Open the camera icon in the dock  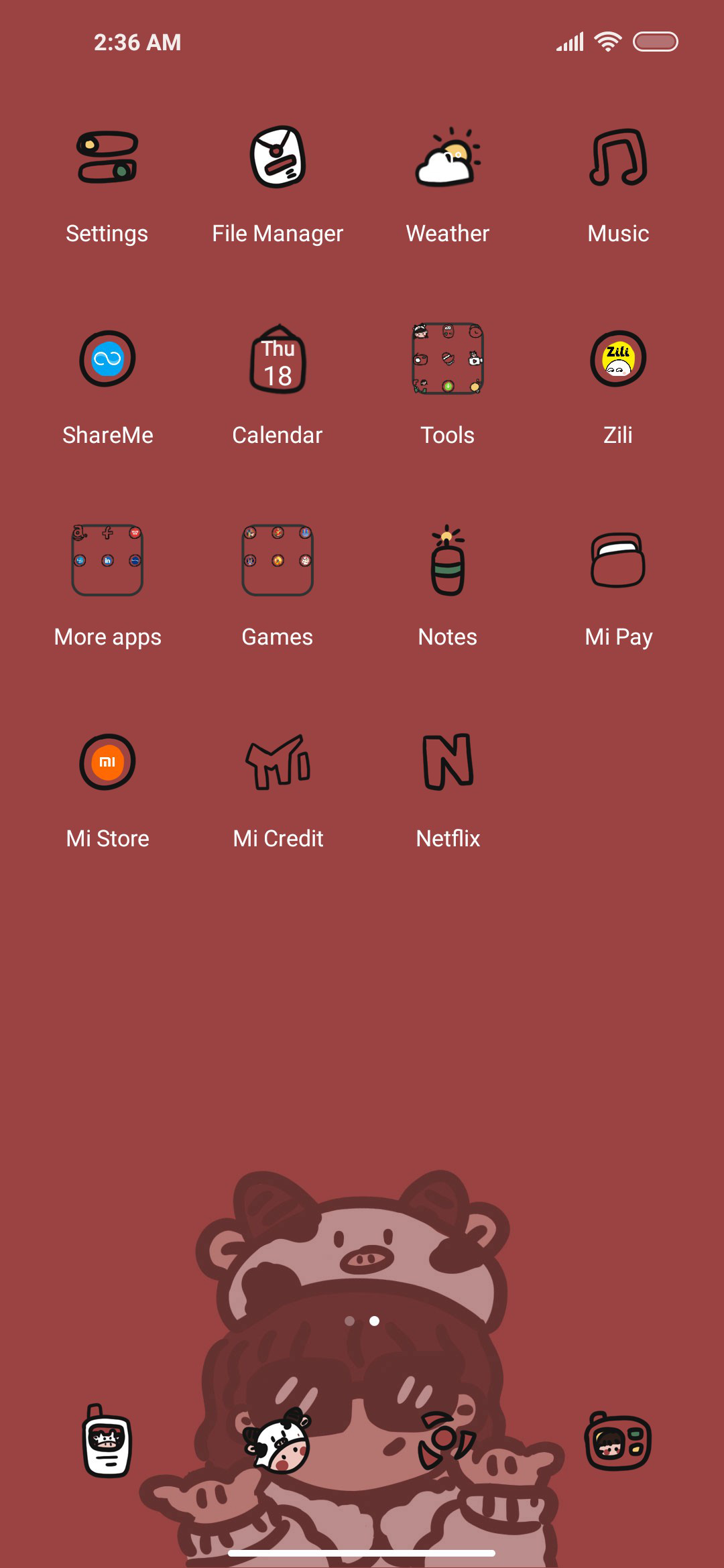point(618,1441)
